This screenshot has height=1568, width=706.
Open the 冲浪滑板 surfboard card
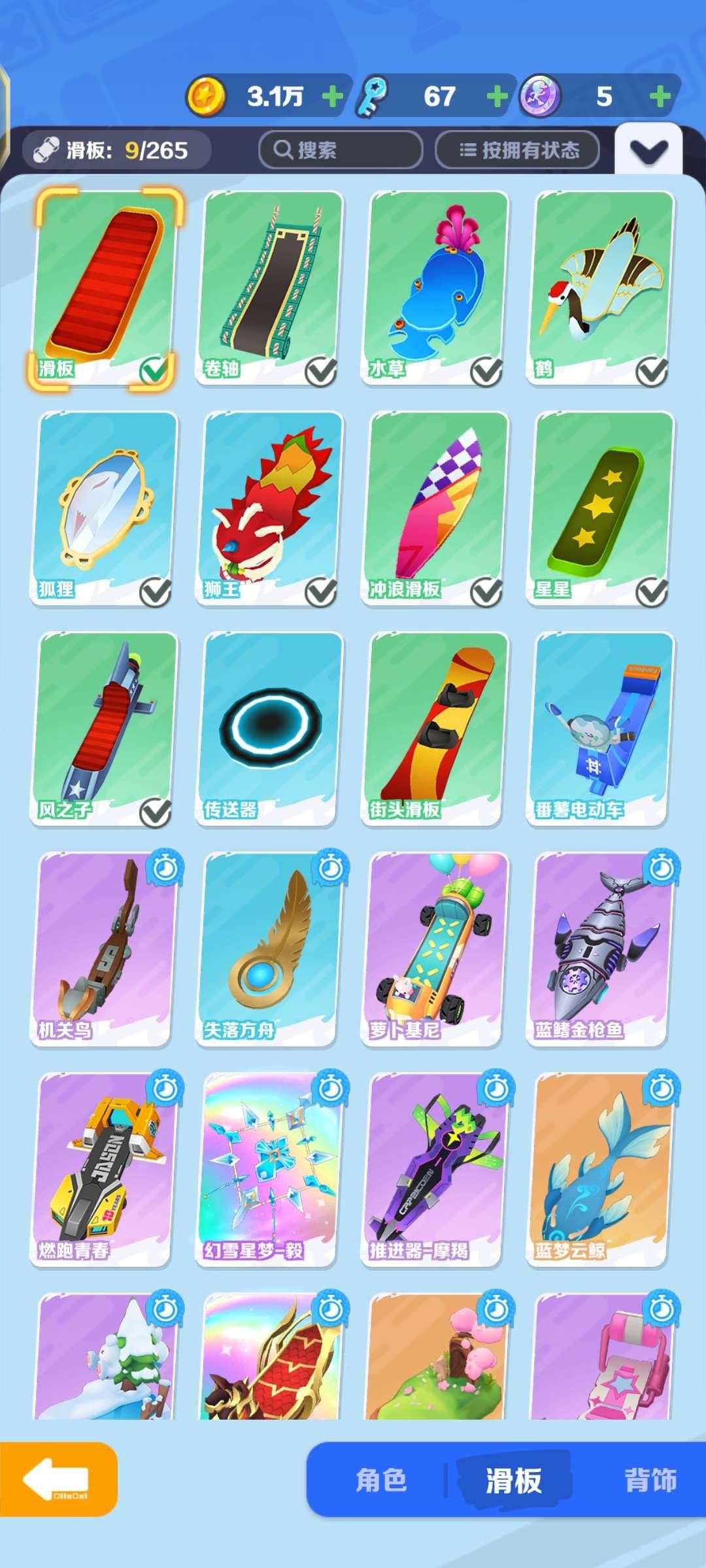pyautogui.click(x=435, y=508)
